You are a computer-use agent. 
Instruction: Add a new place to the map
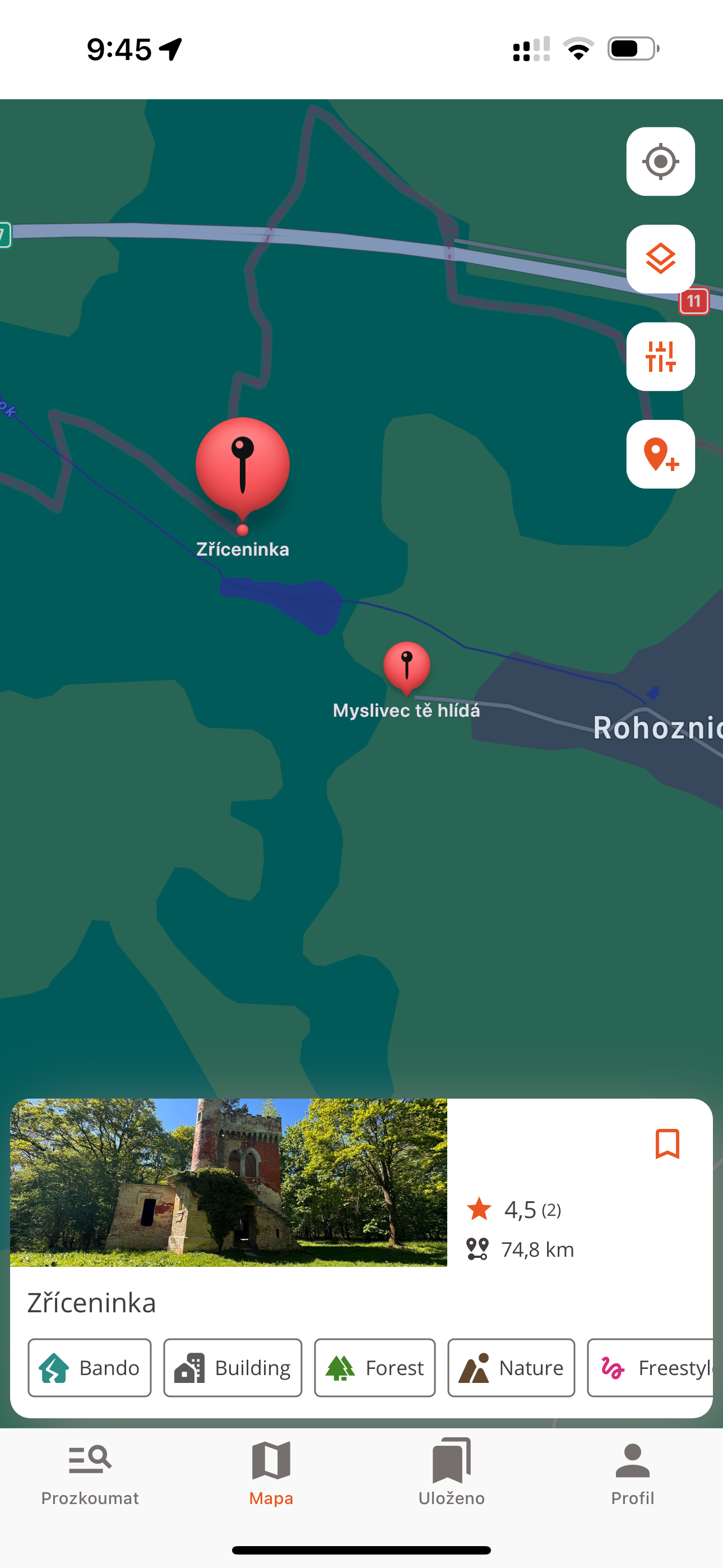(x=660, y=454)
